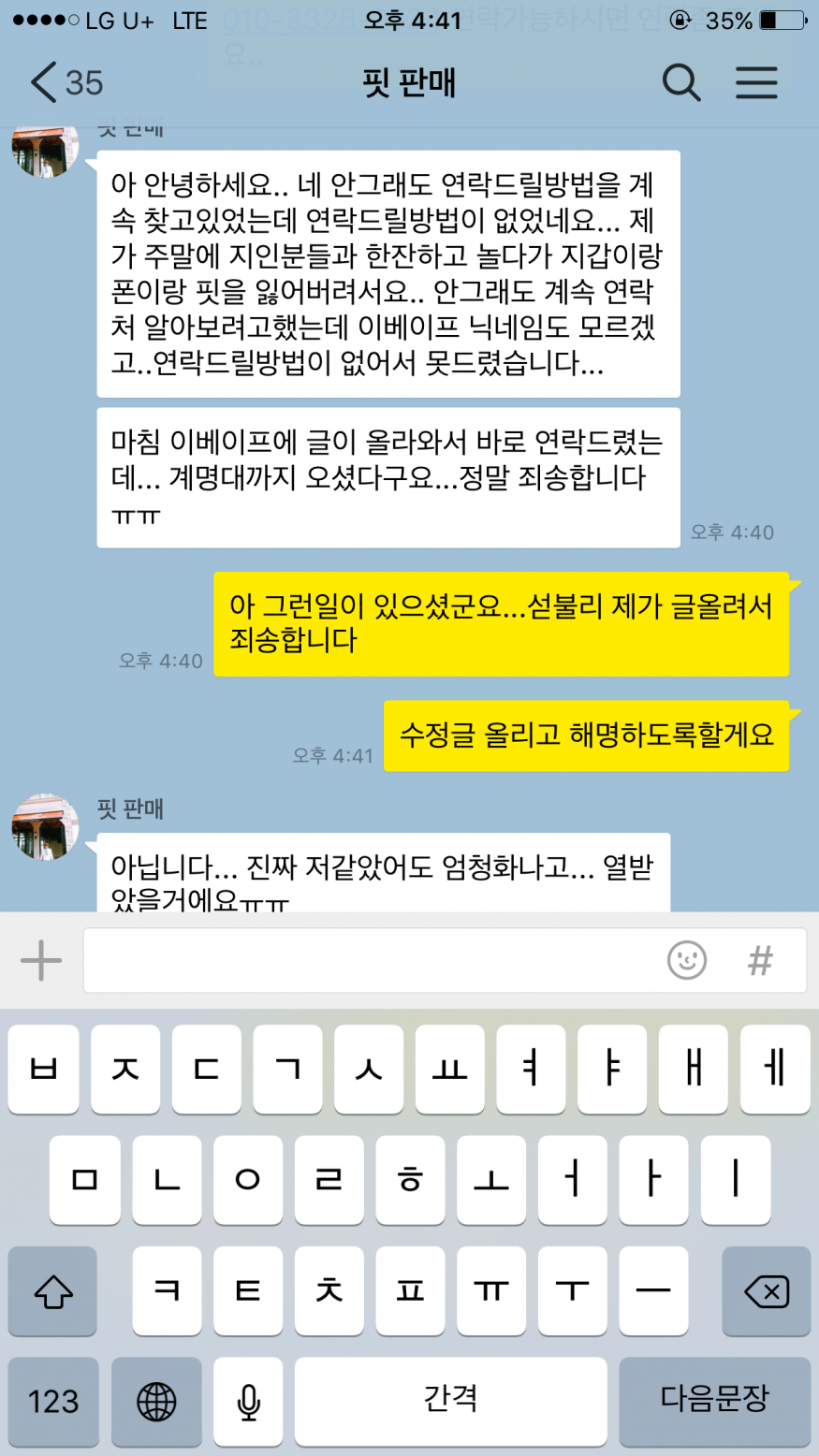Open 핏 판매 profile picture near bottom
This screenshot has width=819, height=1456.
[x=45, y=827]
